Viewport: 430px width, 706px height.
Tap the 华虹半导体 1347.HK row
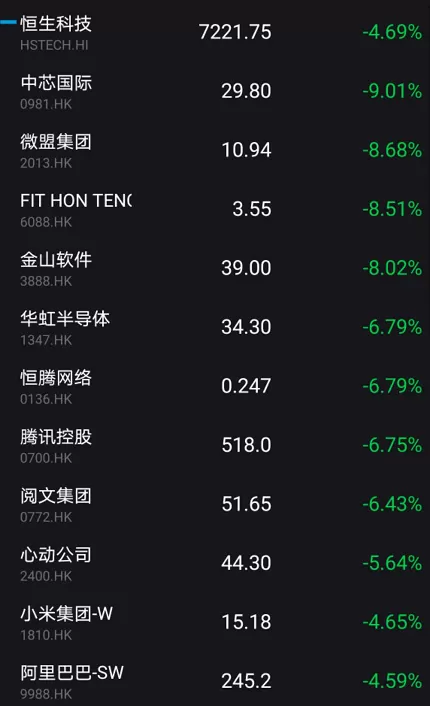[x=215, y=327]
